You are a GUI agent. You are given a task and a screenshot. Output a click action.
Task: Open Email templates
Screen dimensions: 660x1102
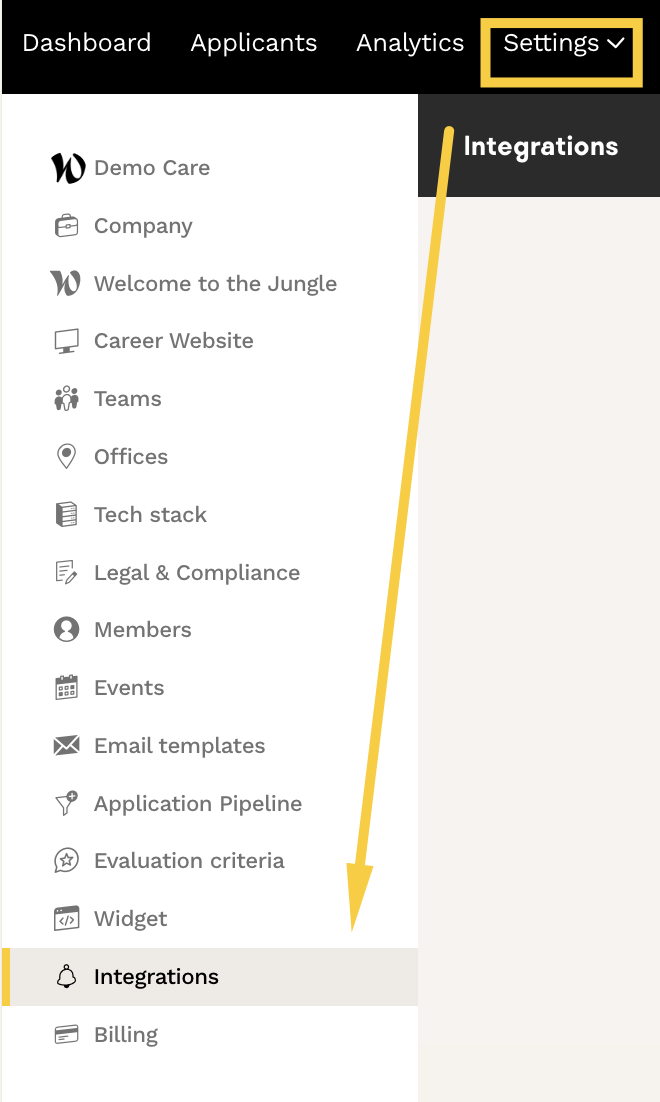(179, 746)
